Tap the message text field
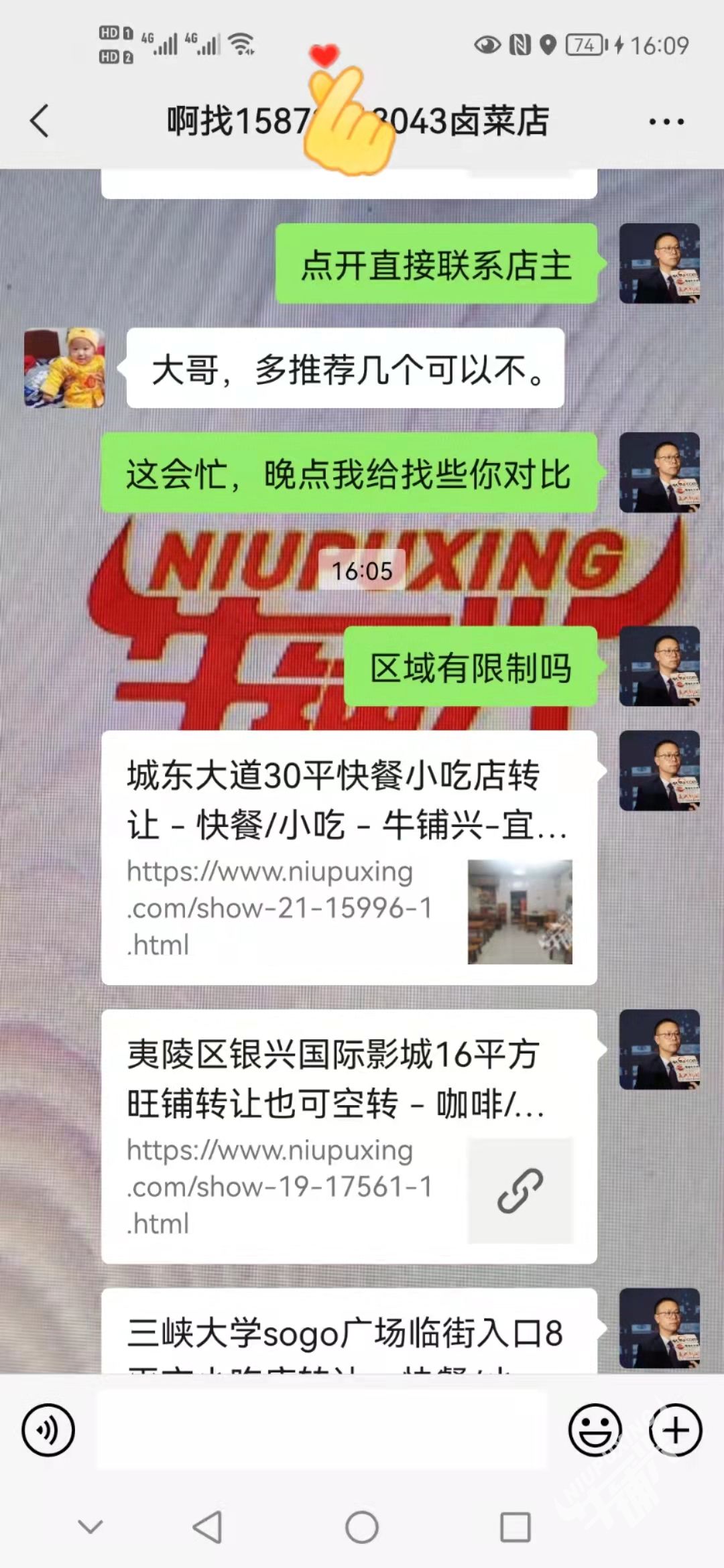This screenshot has width=724, height=1568. point(322,1430)
